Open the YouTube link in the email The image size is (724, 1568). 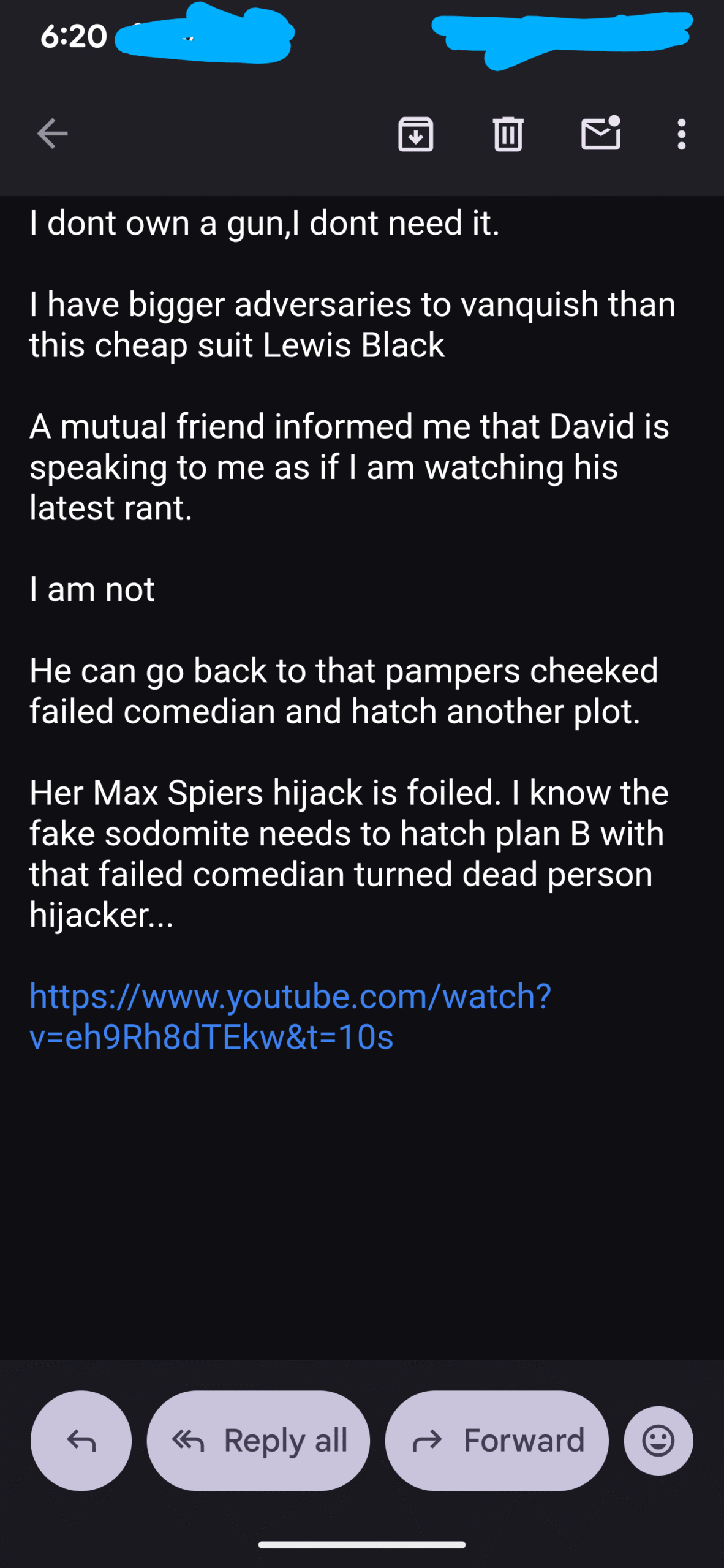290,1016
